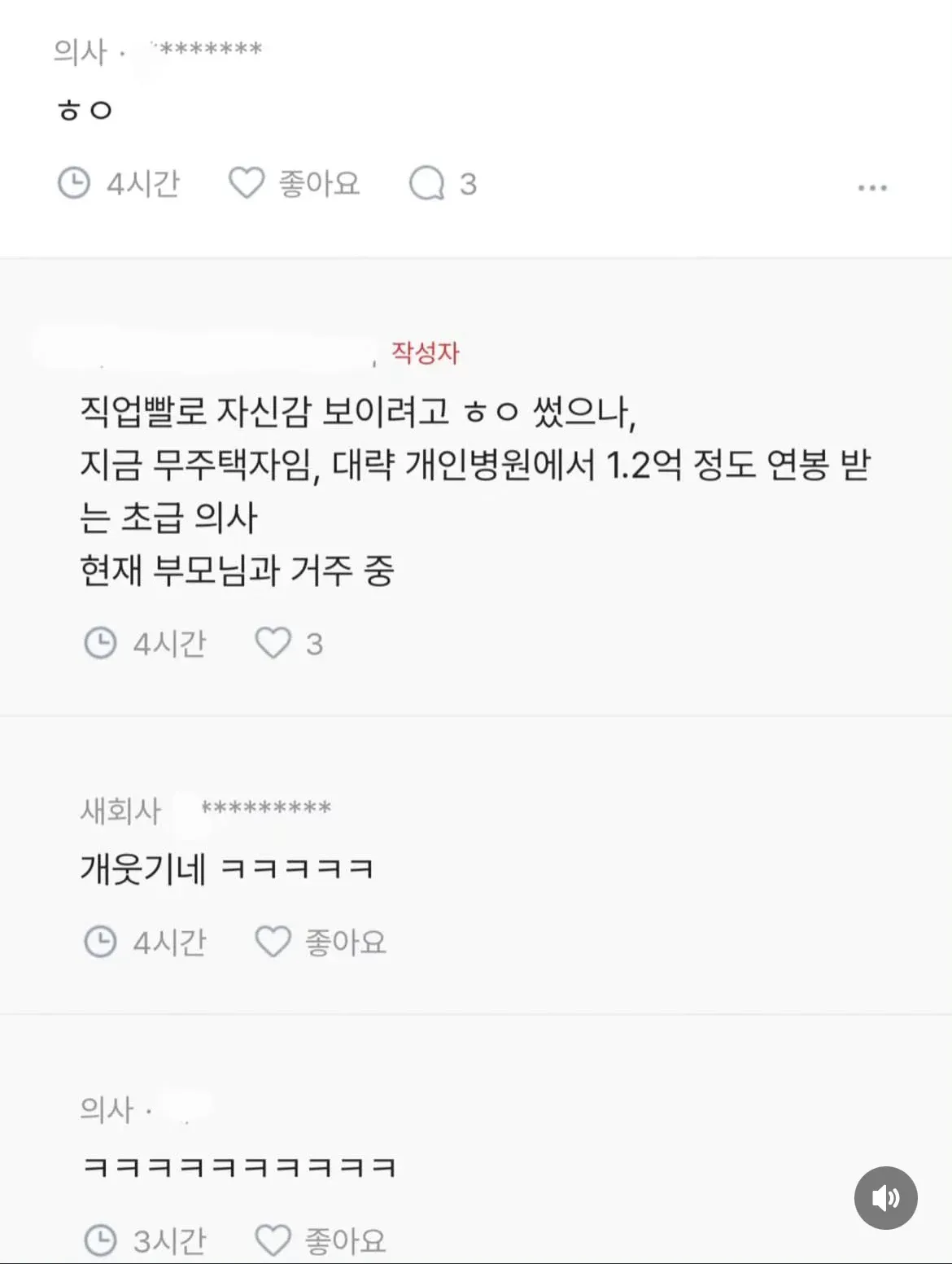Image resolution: width=952 pixels, height=1264 pixels.
Task: Tap the clock icon on the 작성자 comment
Action: (100, 643)
